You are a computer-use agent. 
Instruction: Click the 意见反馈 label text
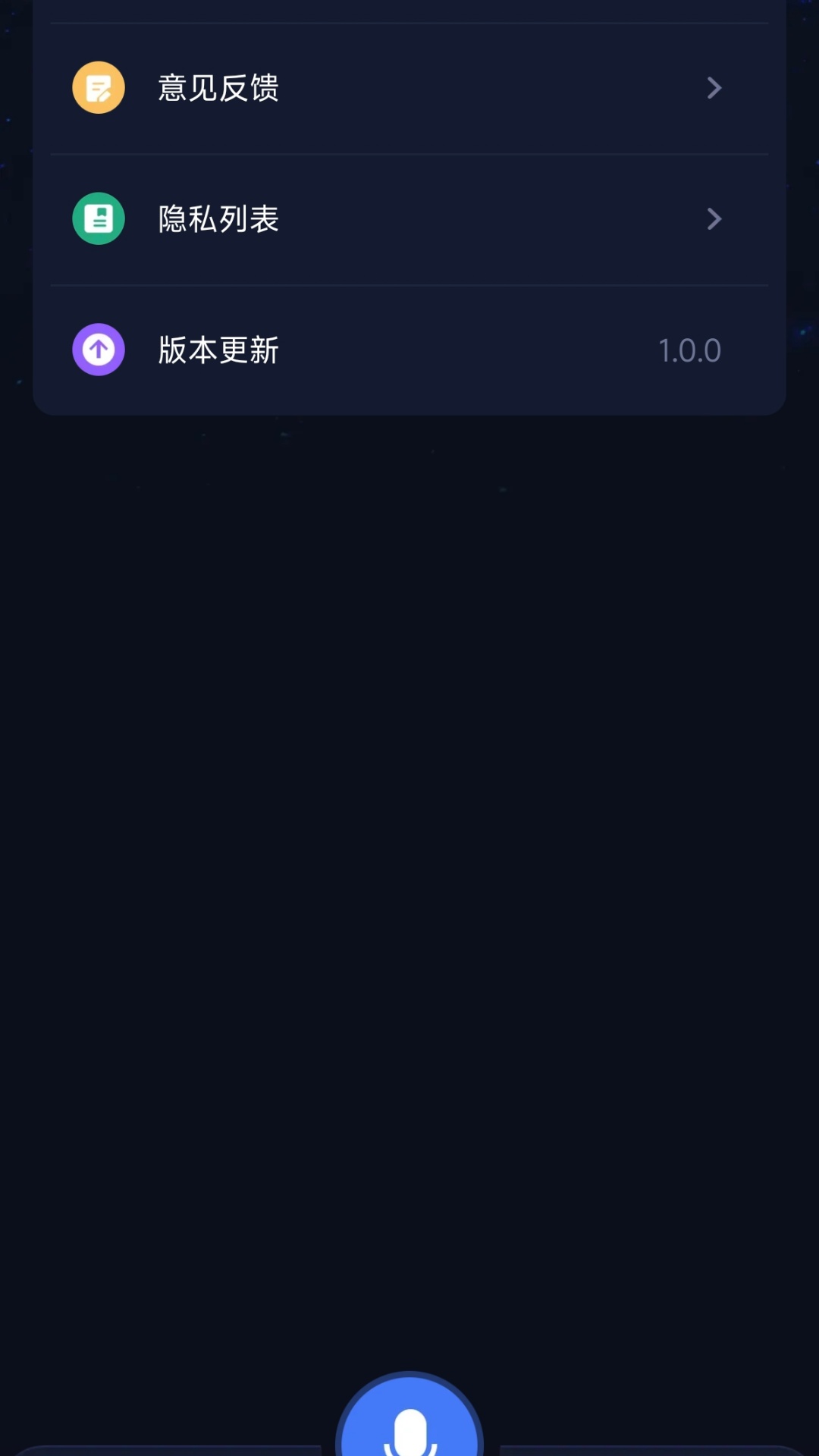coord(218,87)
